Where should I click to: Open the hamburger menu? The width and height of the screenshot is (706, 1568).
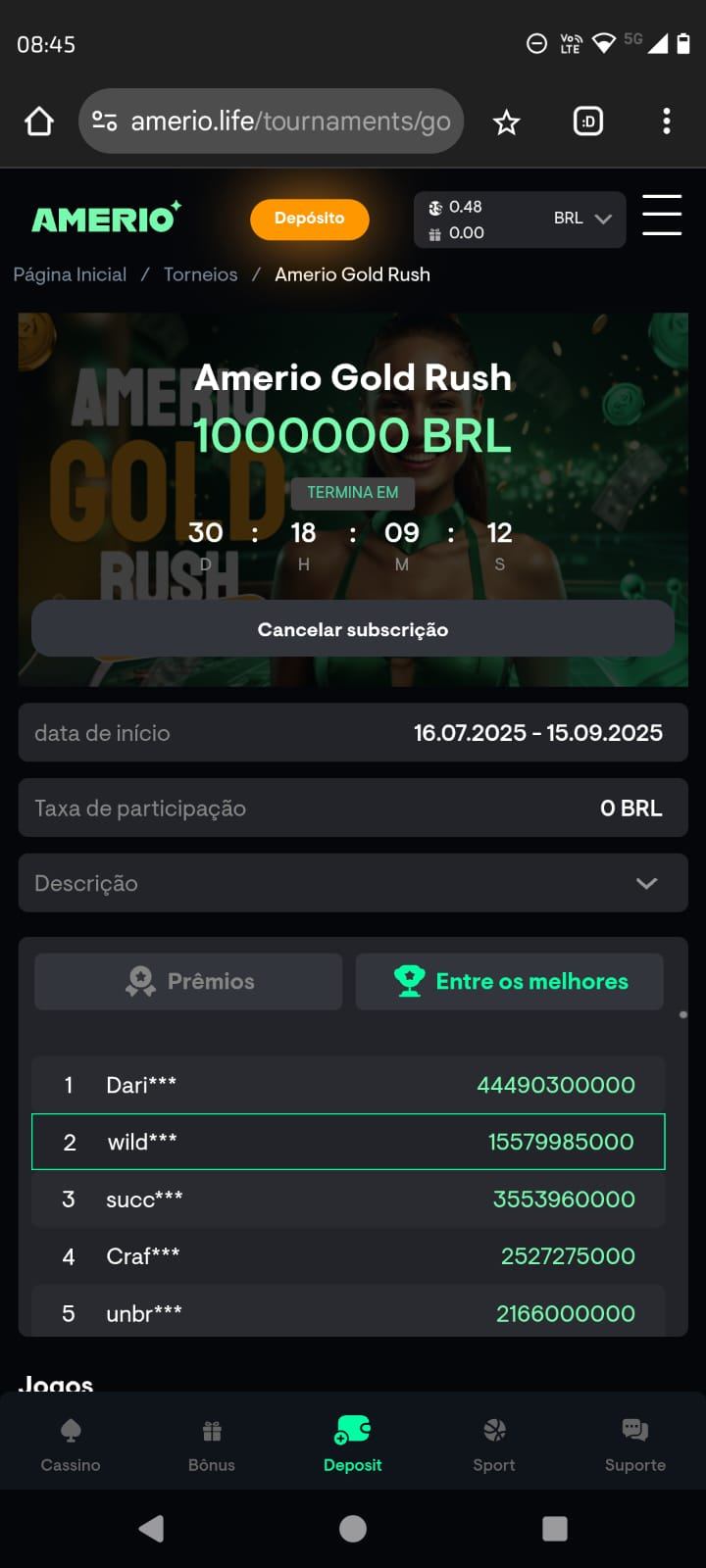pyautogui.click(x=662, y=215)
